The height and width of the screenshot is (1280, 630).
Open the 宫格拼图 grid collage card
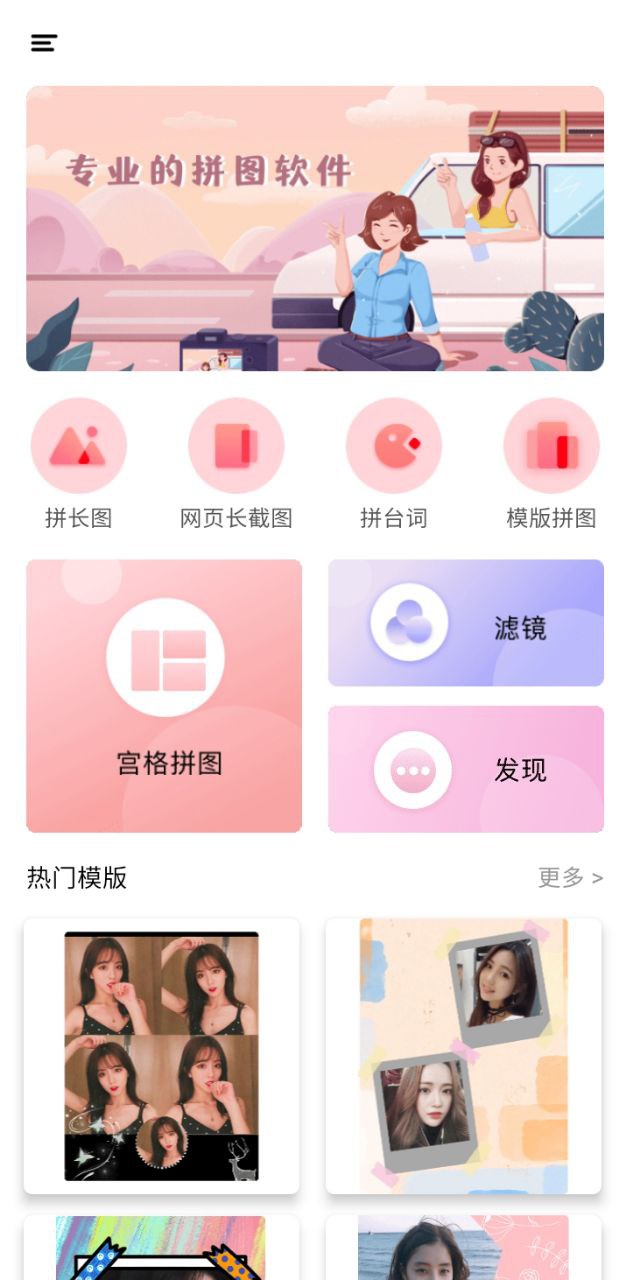[164, 695]
